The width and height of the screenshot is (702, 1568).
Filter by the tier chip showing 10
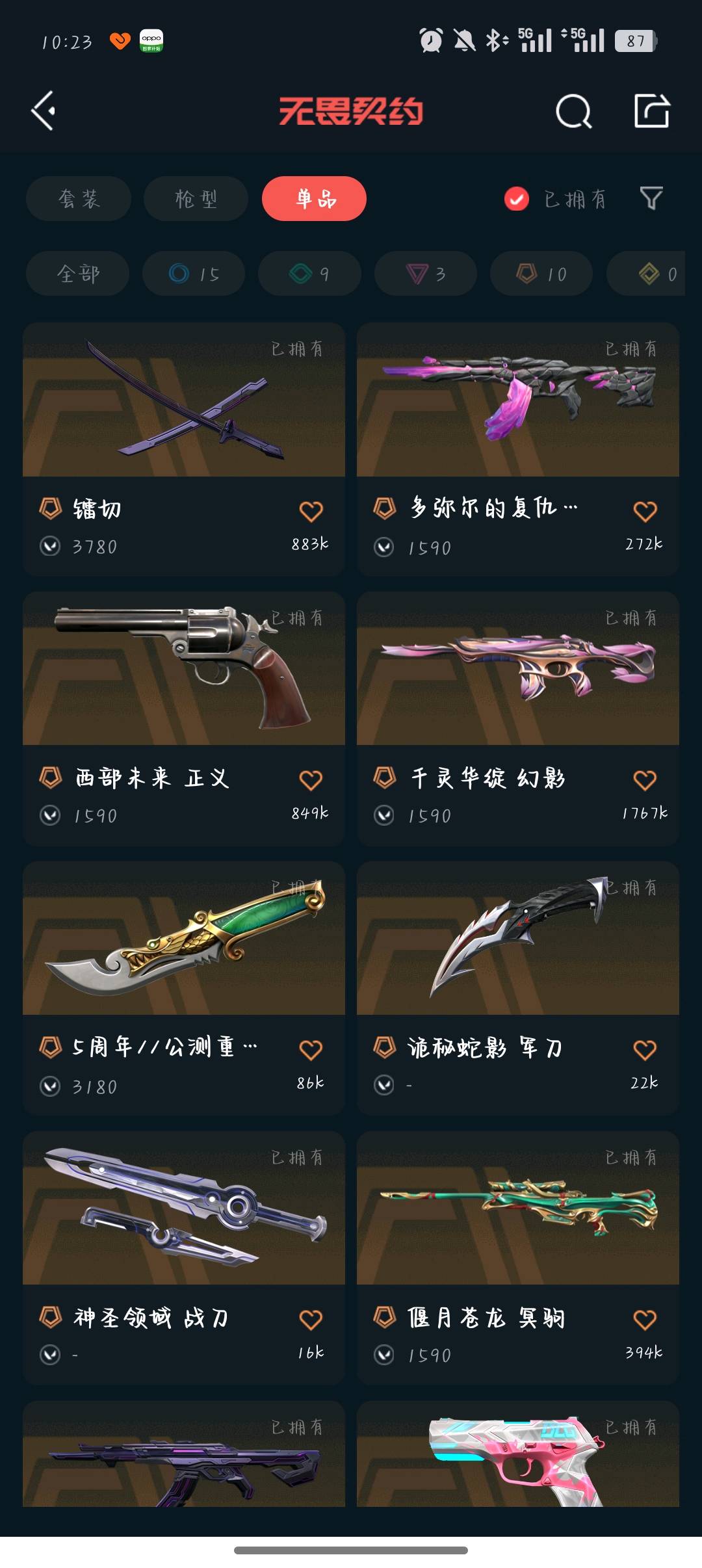click(x=541, y=274)
